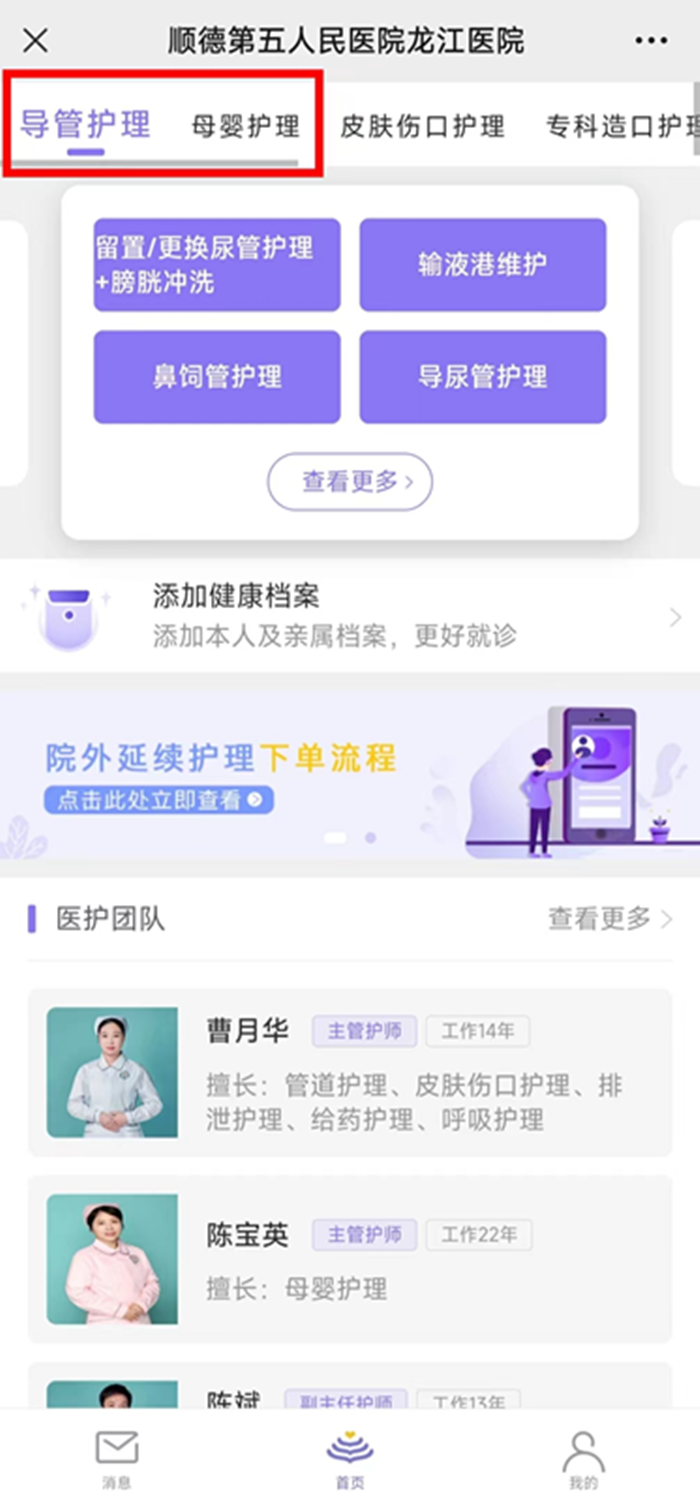Image resolution: width=700 pixels, height=1501 pixels.
Task: Open the 院外延续护理下单流程 banner
Action: (x=350, y=775)
